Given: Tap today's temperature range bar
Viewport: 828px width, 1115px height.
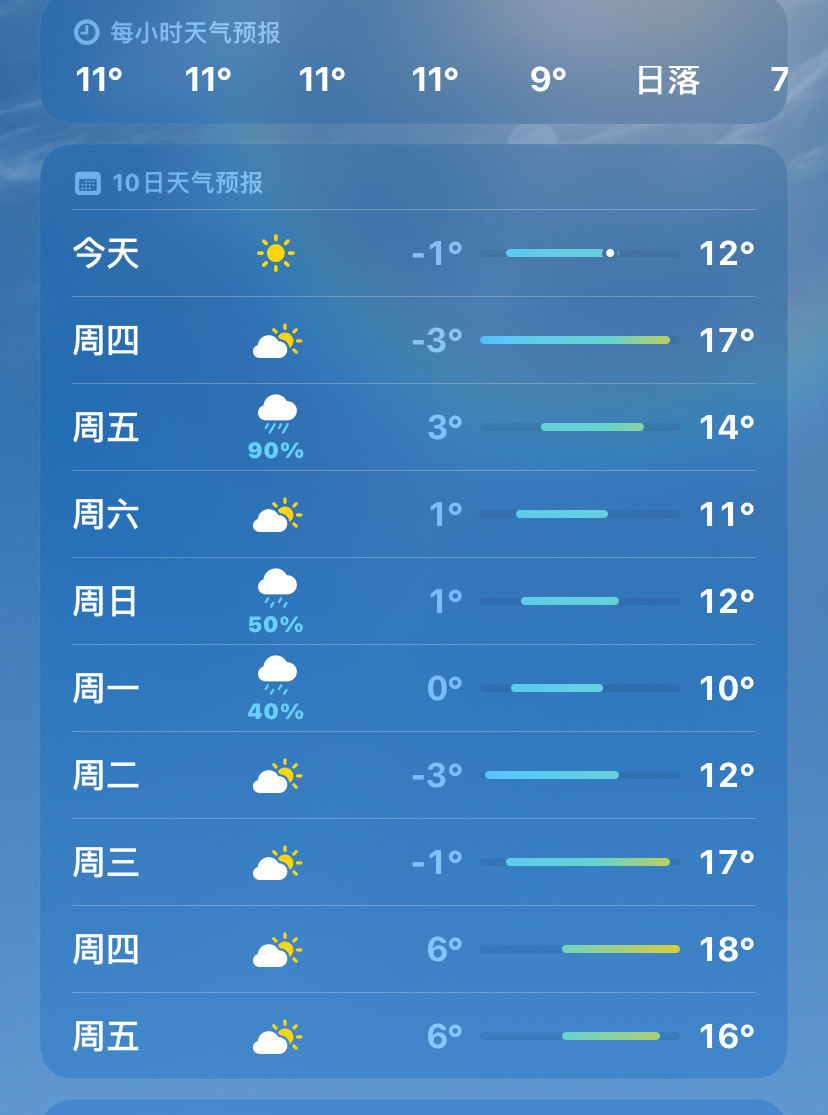Looking at the screenshot, I should [x=579, y=253].
